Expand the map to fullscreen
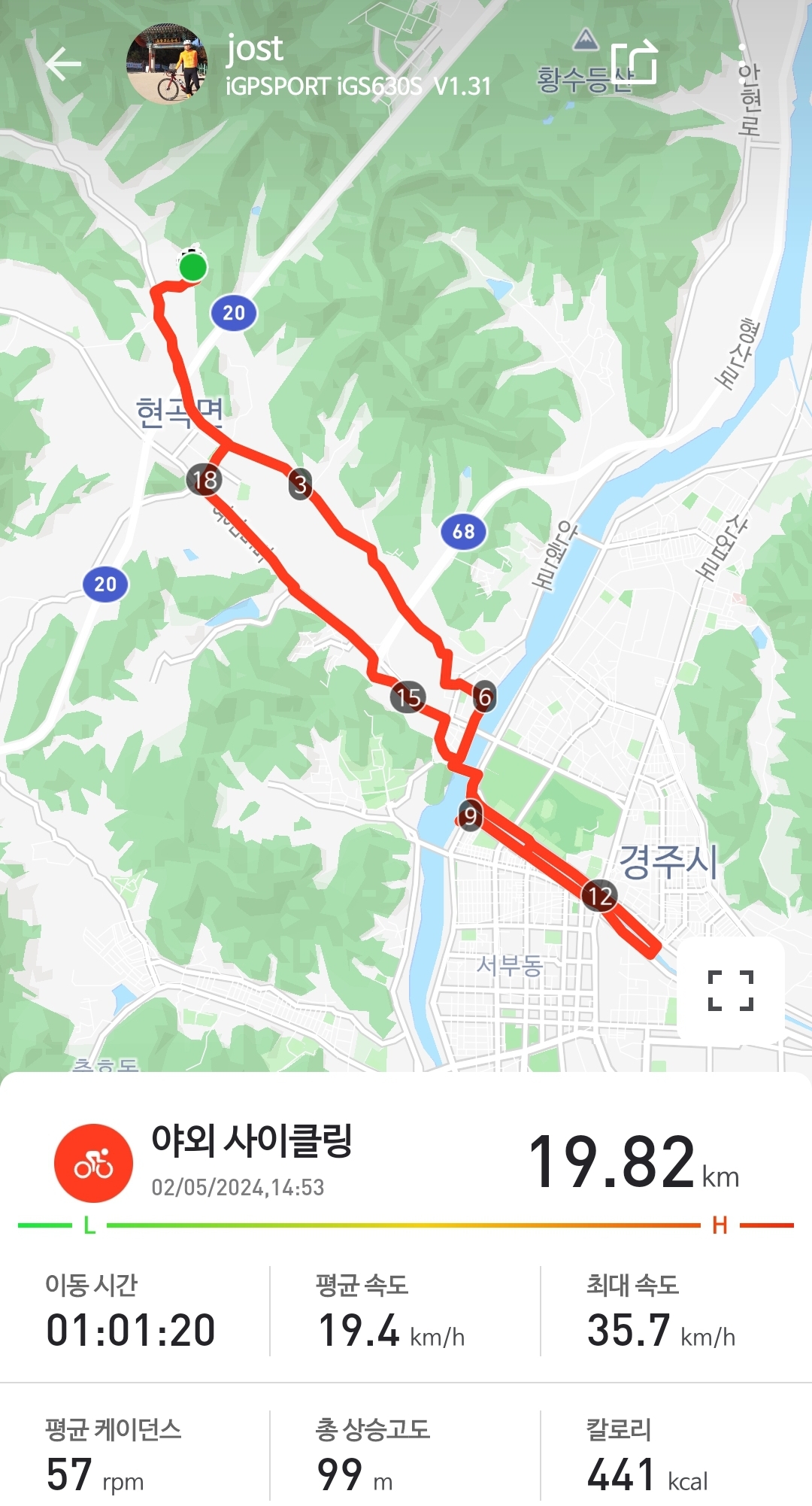Viewport: 812px width, 1506px height. [x=730, y=990]
